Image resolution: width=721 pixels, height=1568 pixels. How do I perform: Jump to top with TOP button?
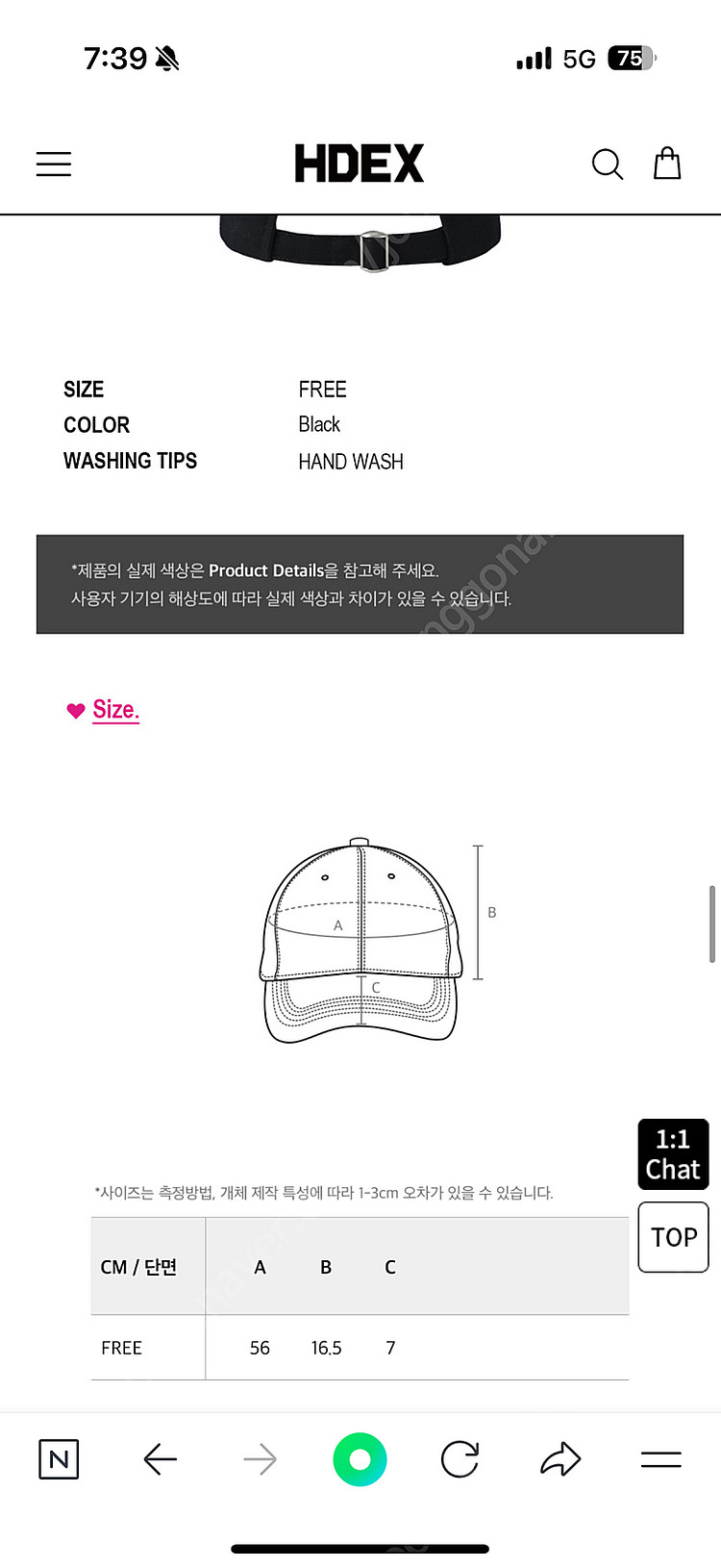click(673, 1237)
